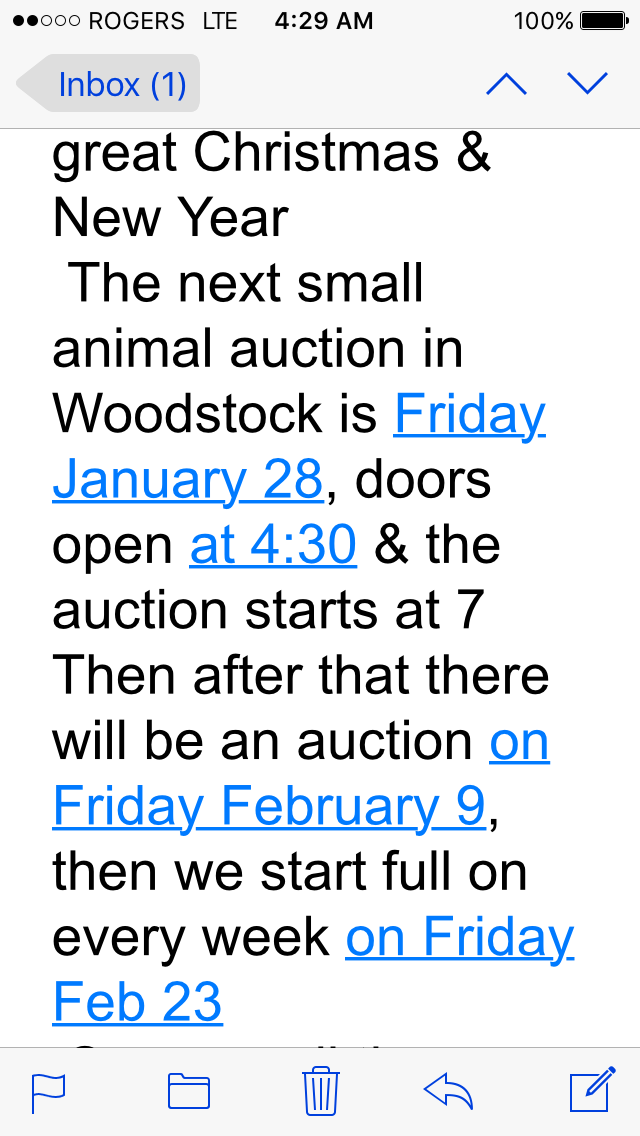The height and width of the screenshot is (1136, 640).
Task: Go back to Inbox
Action: [110, 84]
